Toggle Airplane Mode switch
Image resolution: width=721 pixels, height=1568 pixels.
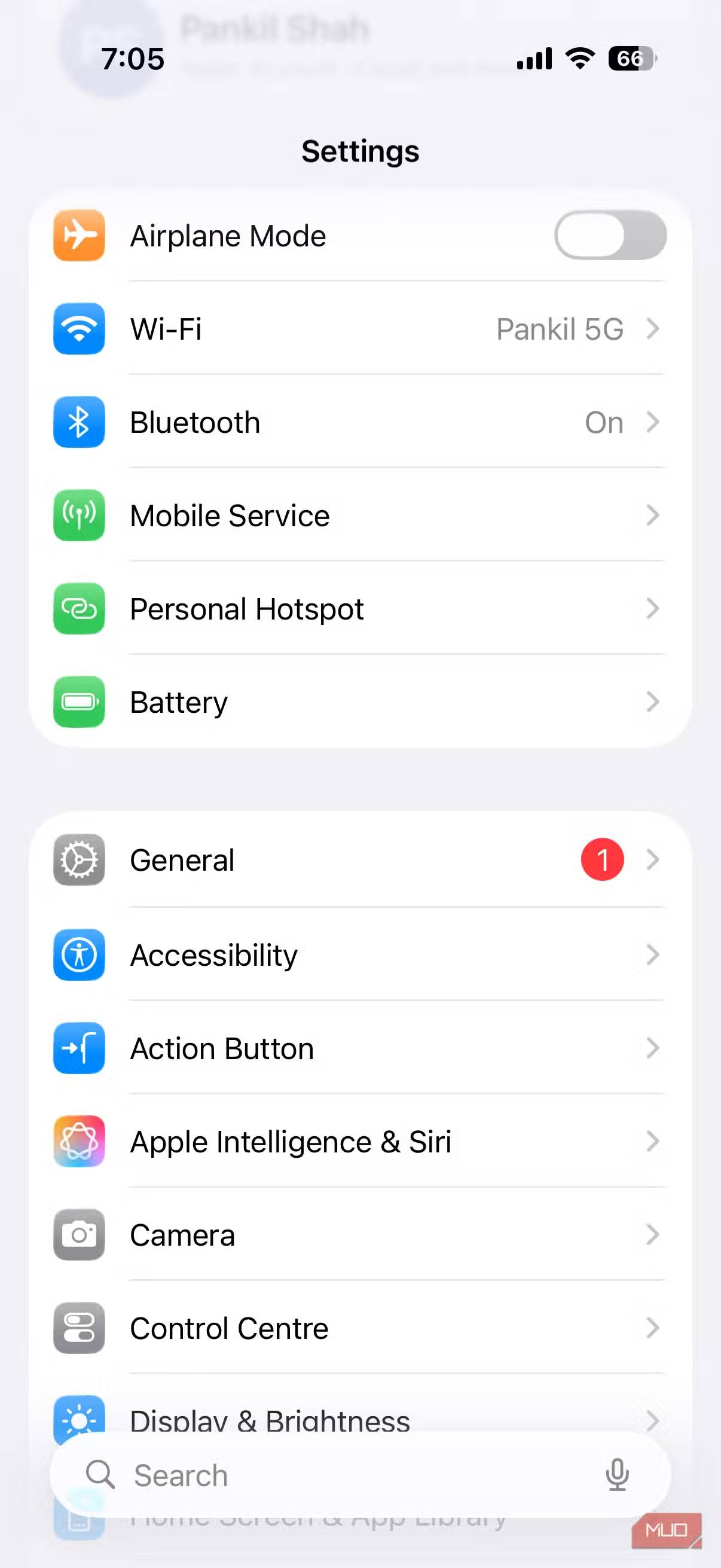point(610,236)
